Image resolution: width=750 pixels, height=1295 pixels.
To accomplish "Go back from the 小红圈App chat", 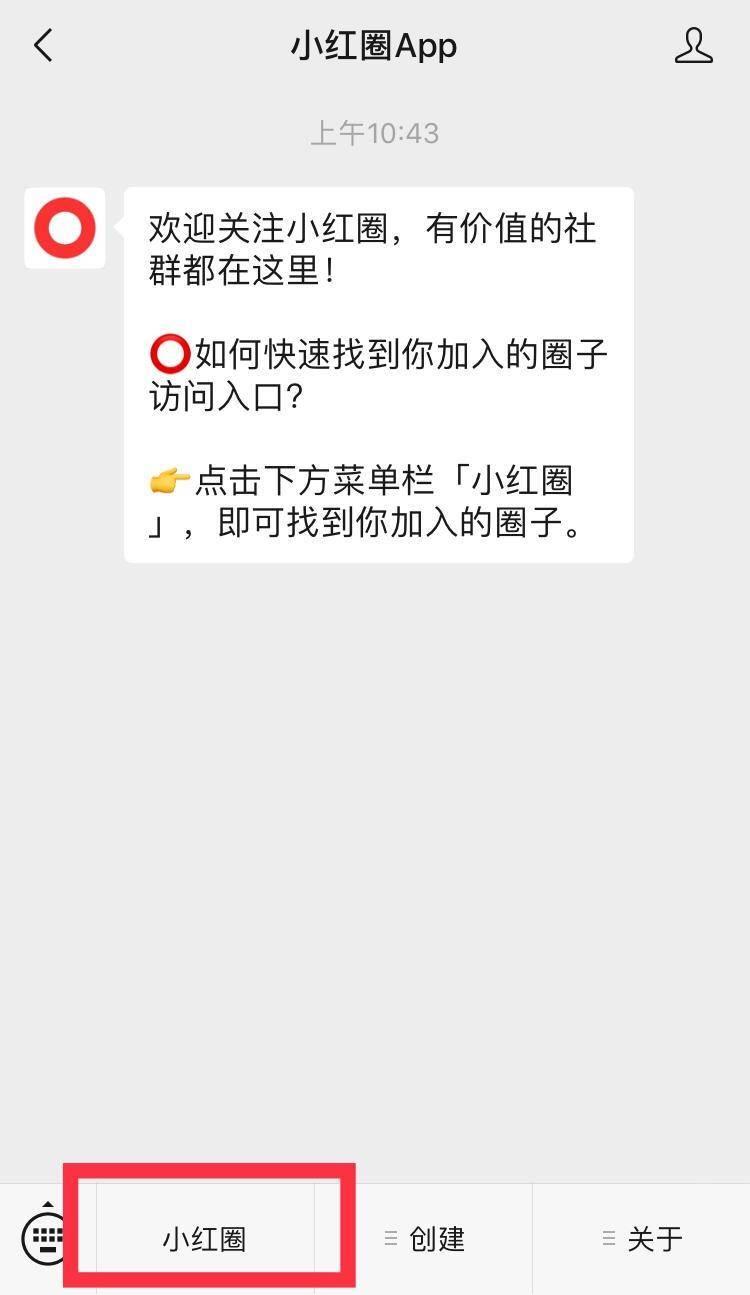I will pos(43,46).
